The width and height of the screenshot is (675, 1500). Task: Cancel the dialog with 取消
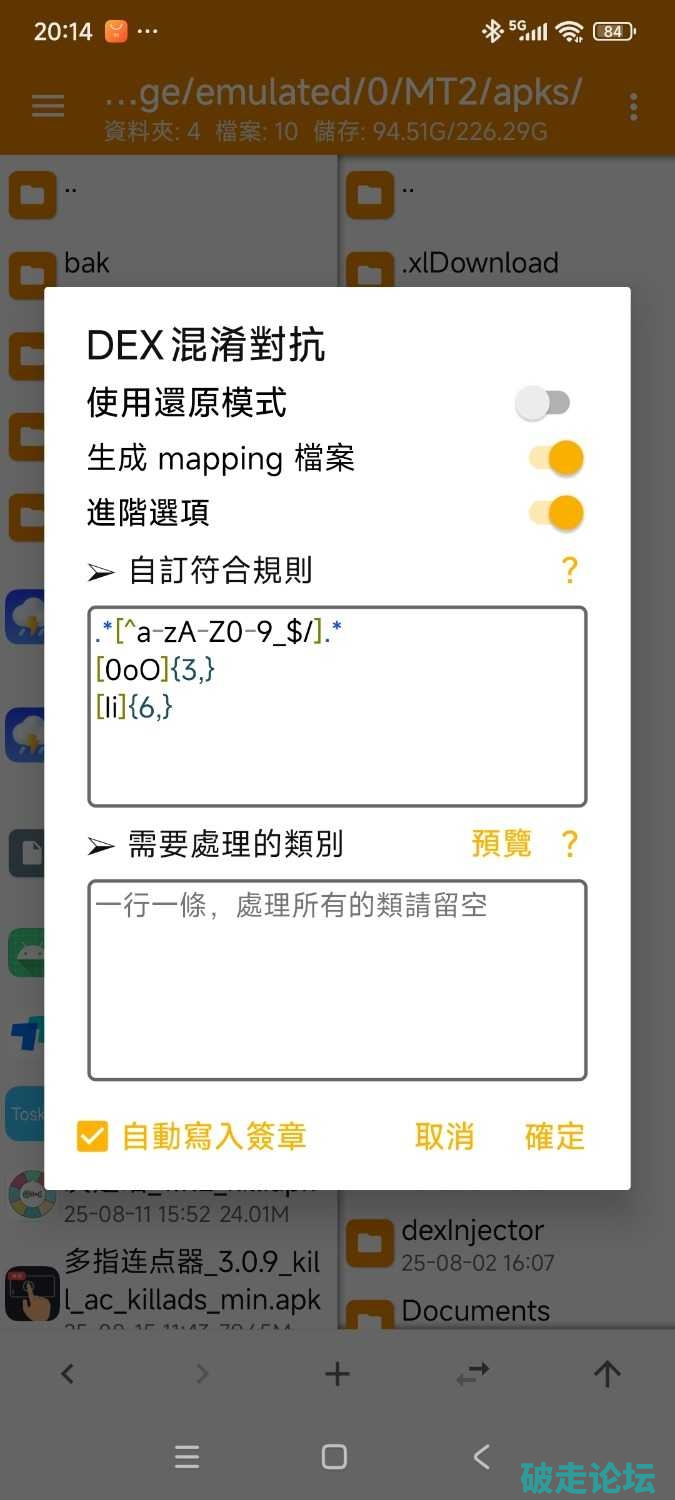pos(445,1136)
